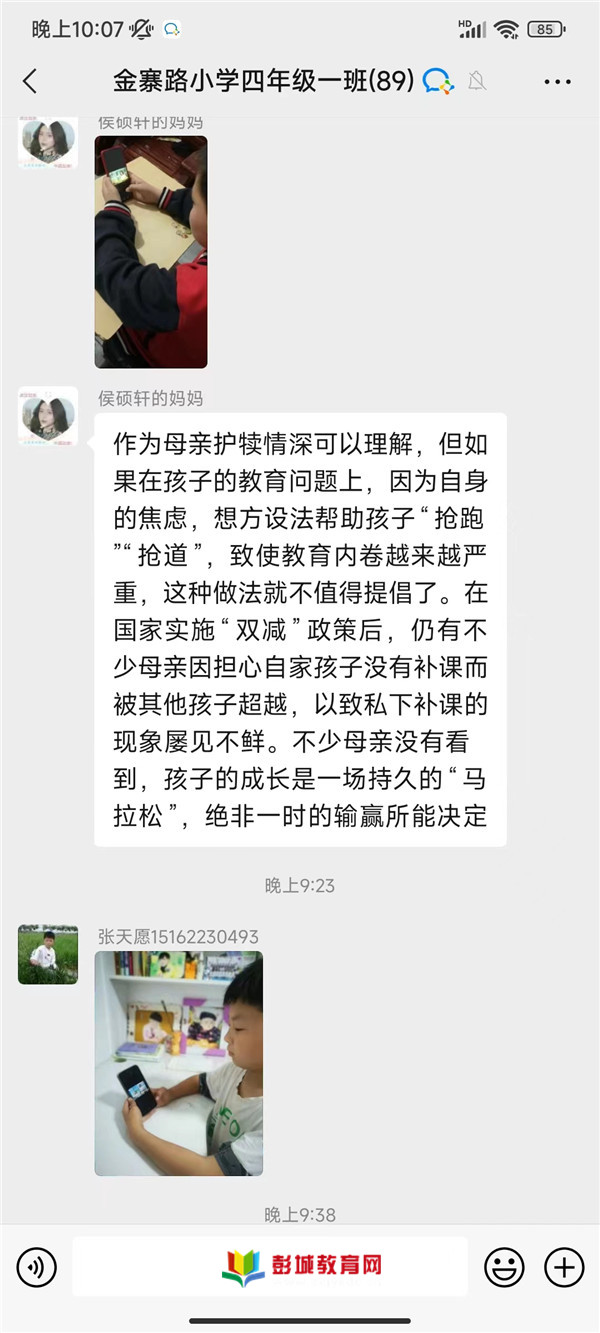The height and width of the screenshot is (1333, 600).
Task: Open the plus attachment menu
Action: coord(564,1268)
